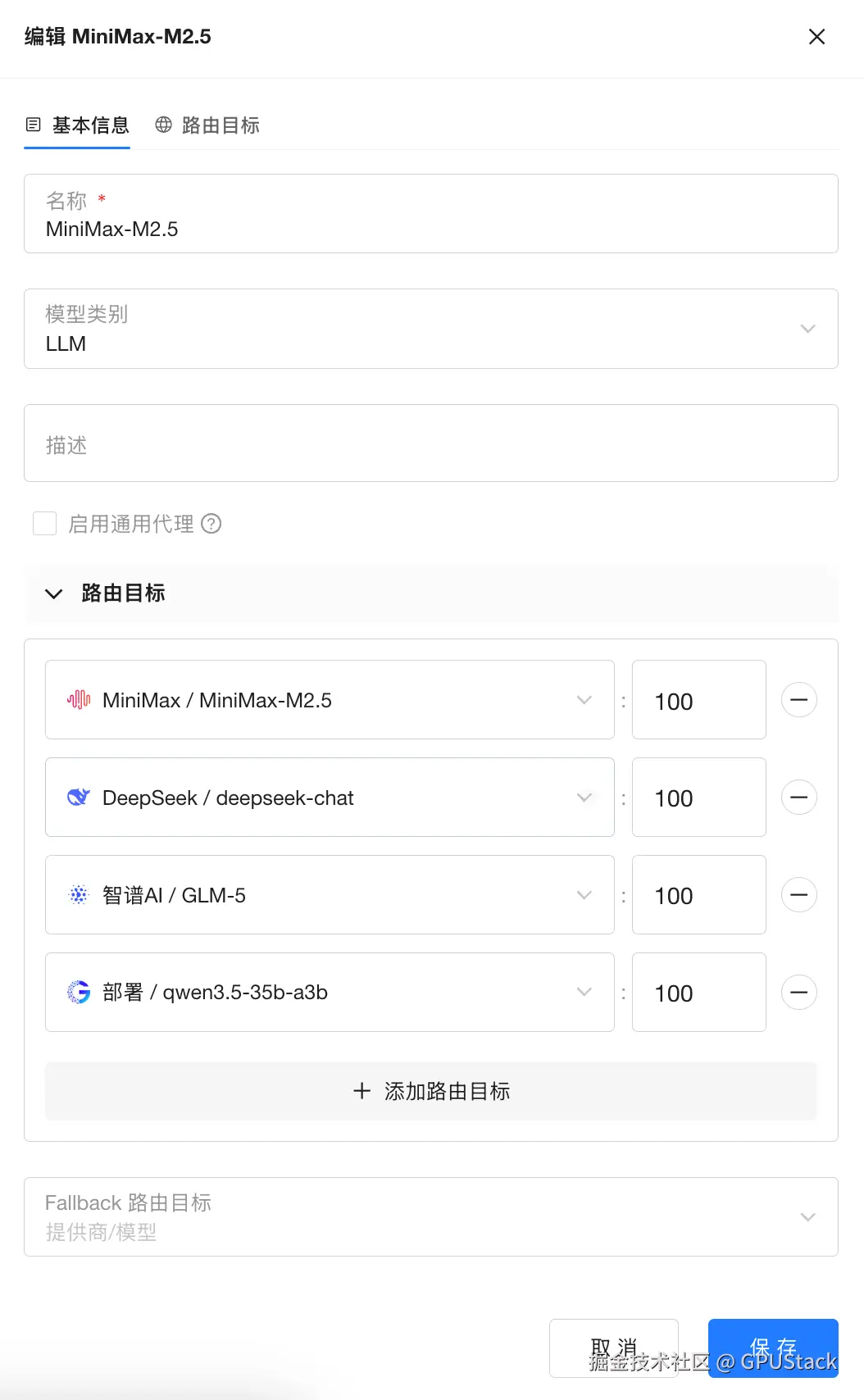Tap 添加路由目标 to add a target

(430, 1091)
